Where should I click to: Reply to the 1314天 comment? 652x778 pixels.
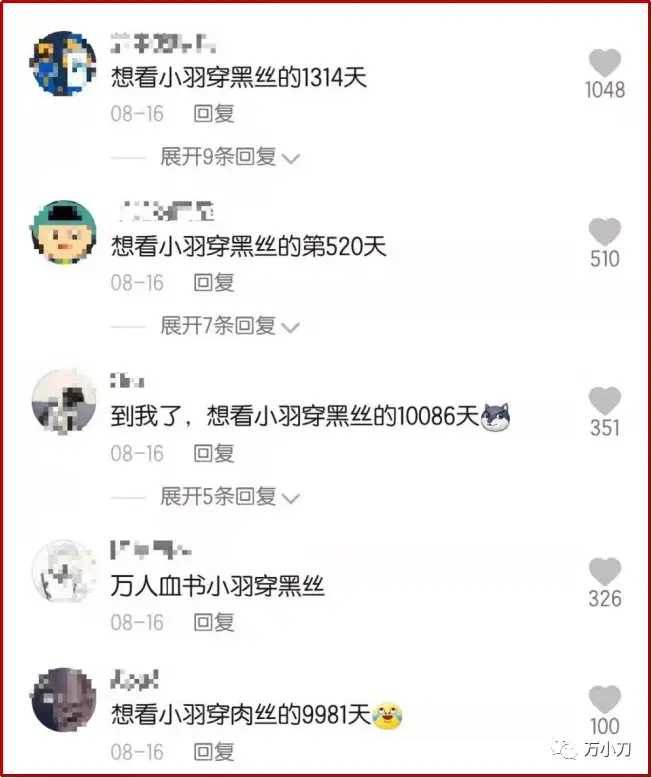[214, 114]
